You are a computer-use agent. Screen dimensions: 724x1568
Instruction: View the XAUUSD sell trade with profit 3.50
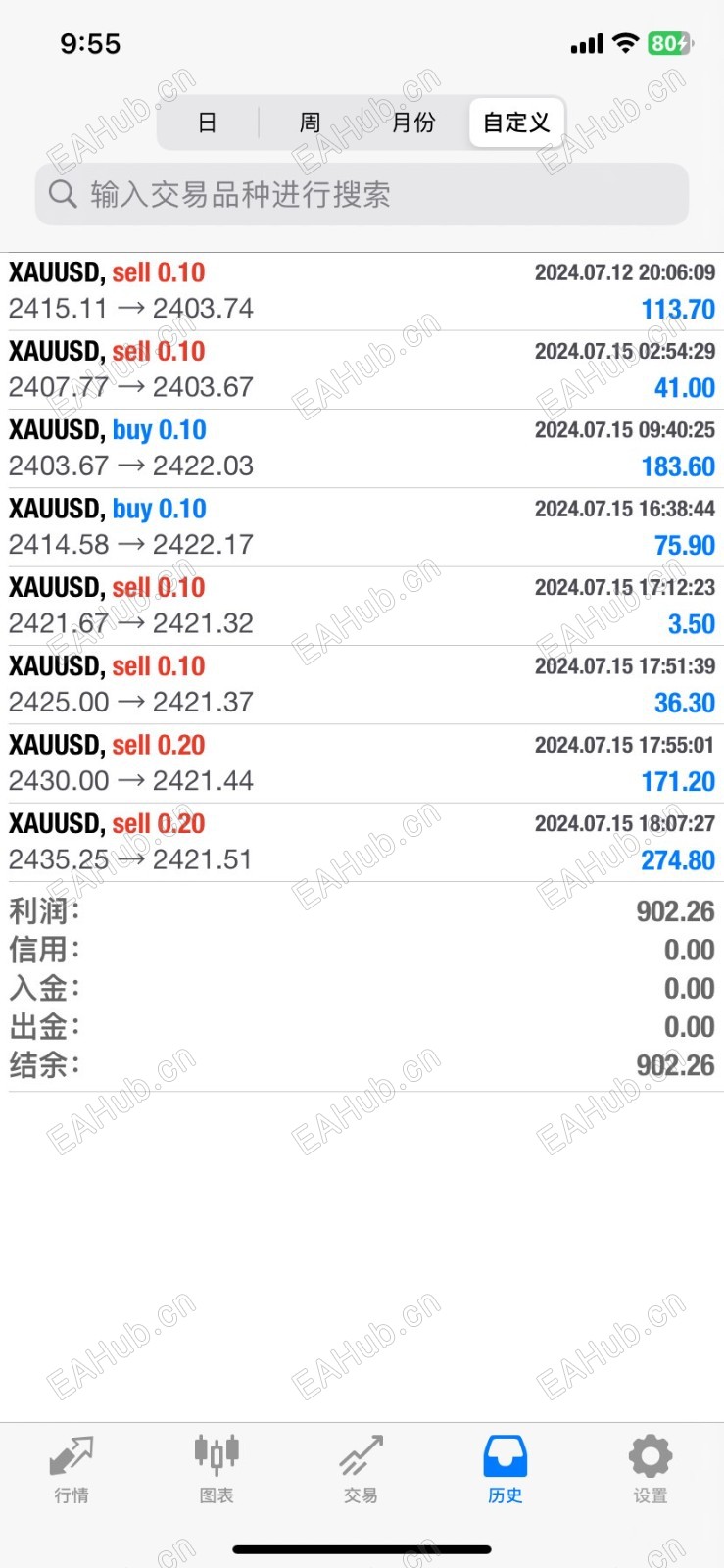[362, 606]
